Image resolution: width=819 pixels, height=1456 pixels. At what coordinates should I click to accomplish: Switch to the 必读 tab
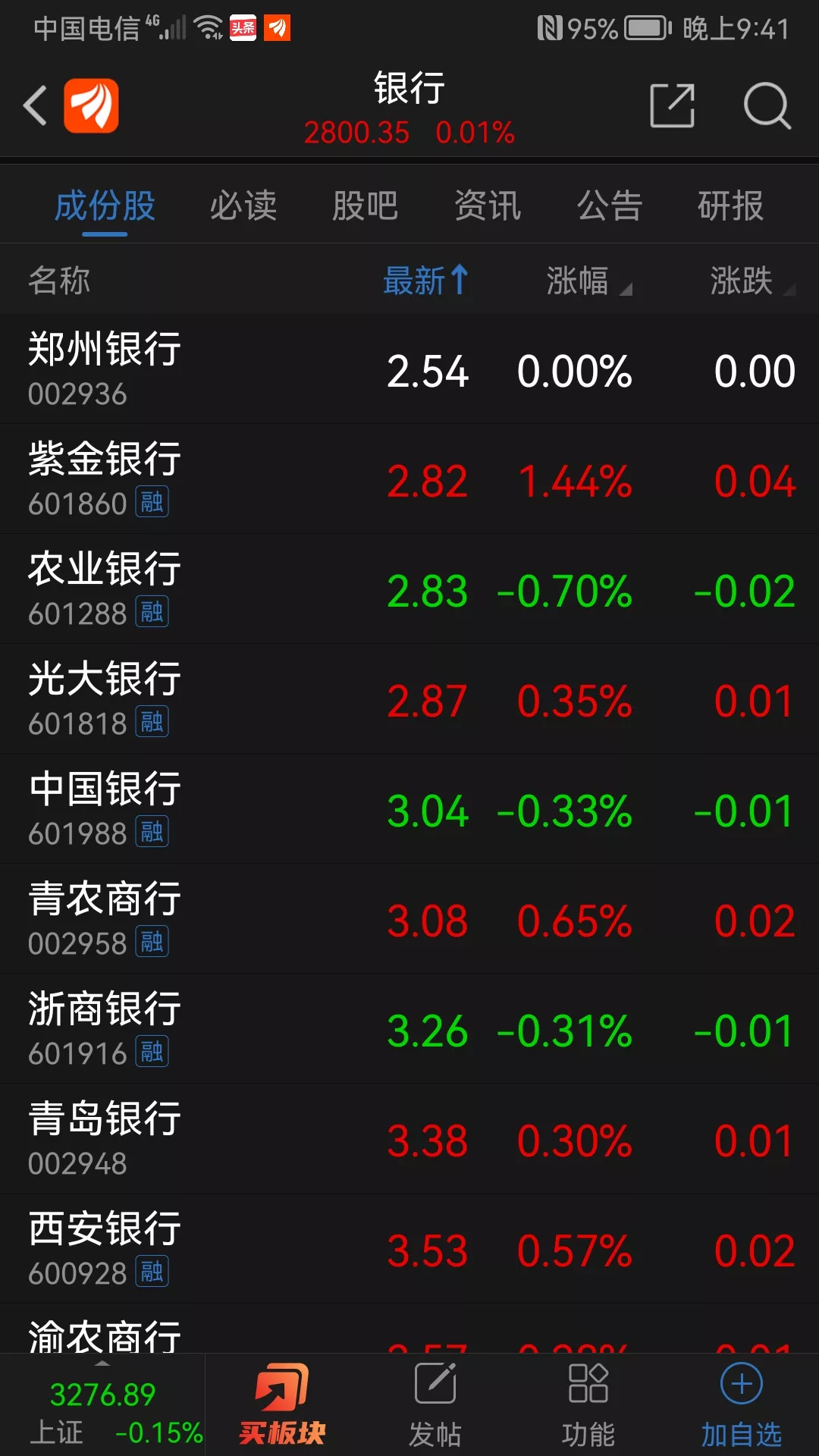point(243,206)
